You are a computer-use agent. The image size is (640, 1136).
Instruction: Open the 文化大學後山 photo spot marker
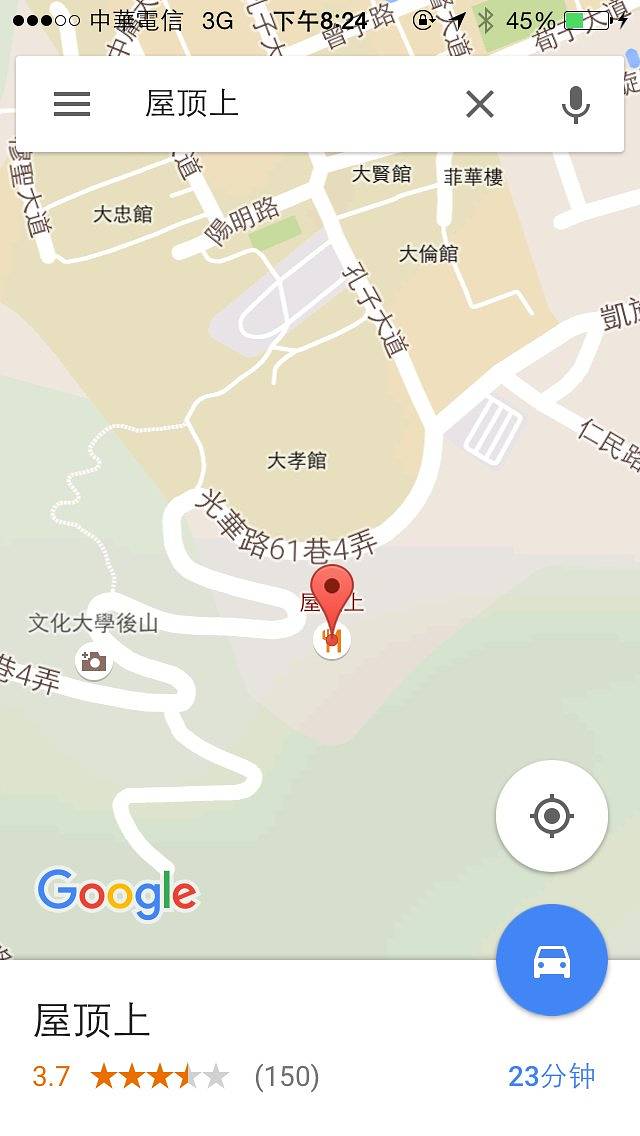point(94,661)
